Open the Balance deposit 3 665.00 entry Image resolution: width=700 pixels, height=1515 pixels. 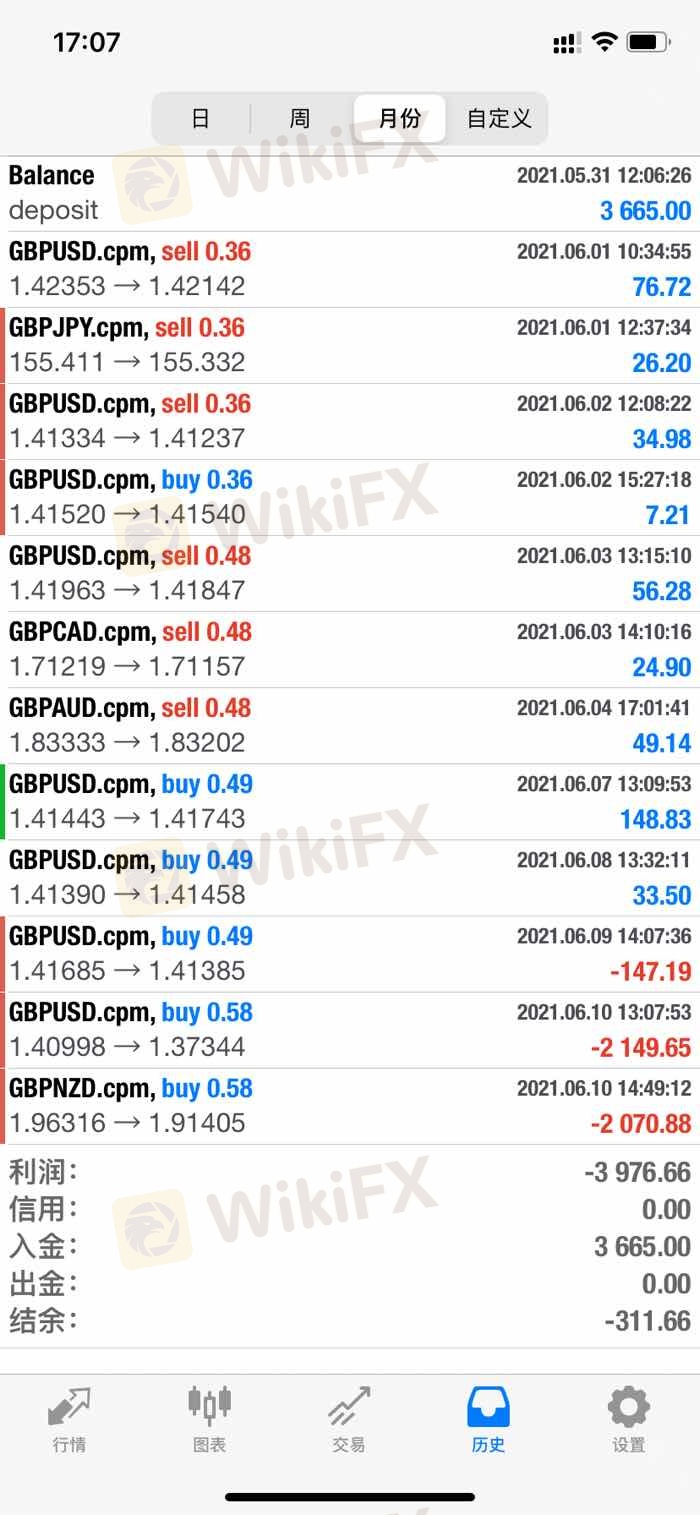click(x=350, y=194)
